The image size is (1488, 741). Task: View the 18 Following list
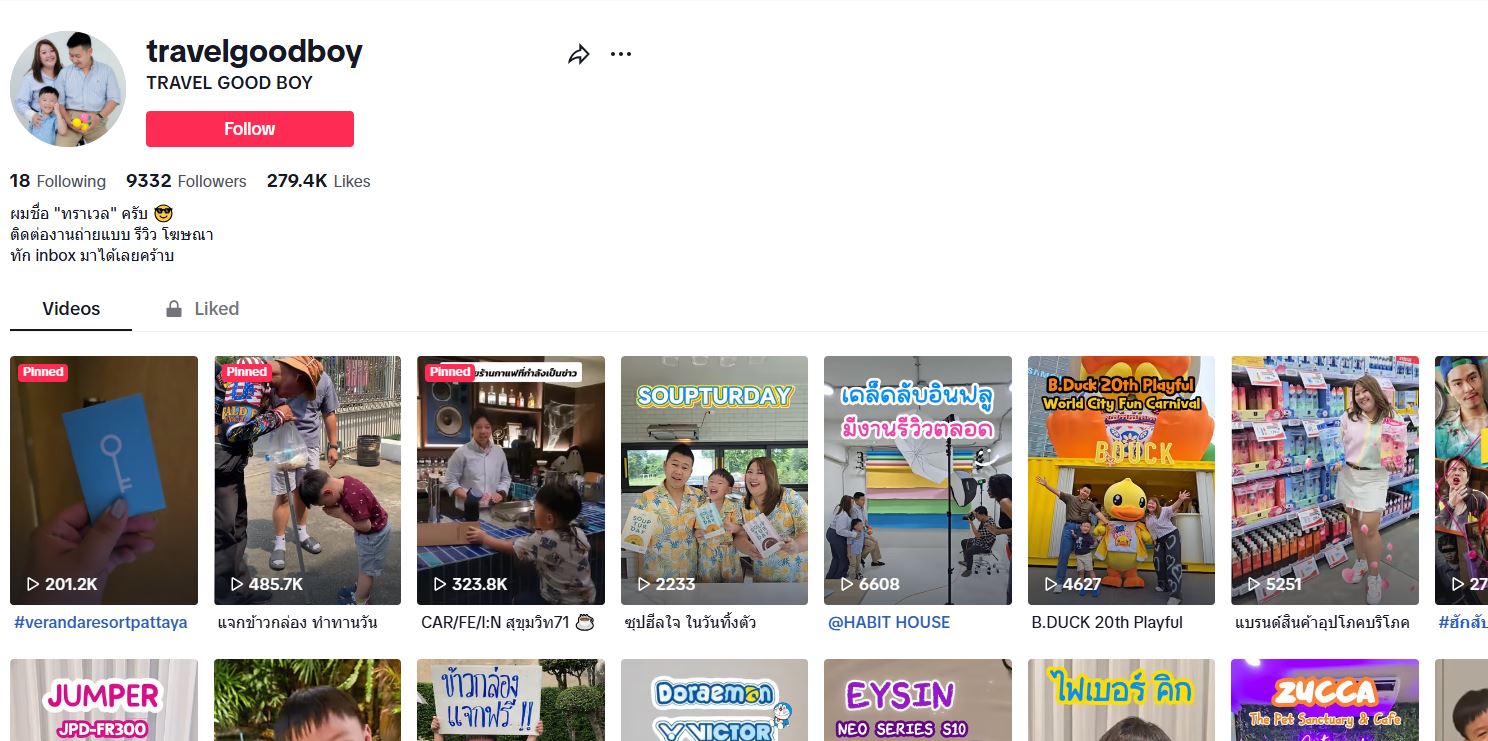pos(58,181)
